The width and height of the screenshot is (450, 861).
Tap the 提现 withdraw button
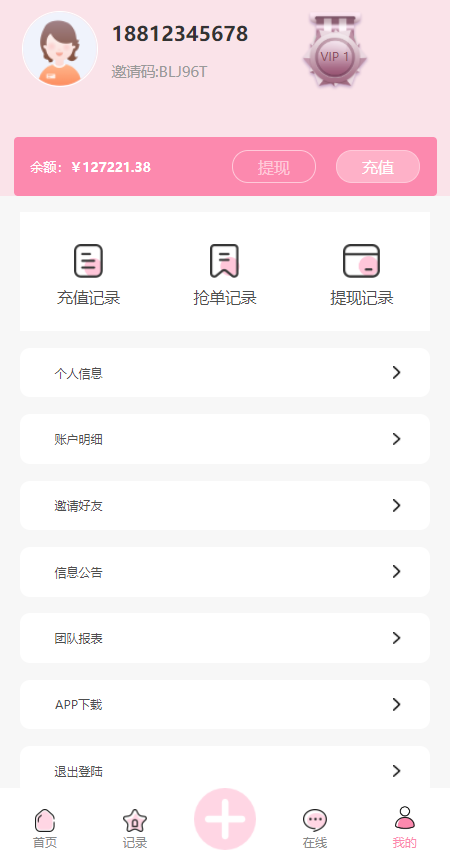pyautogui.click(x=274, y=166)
